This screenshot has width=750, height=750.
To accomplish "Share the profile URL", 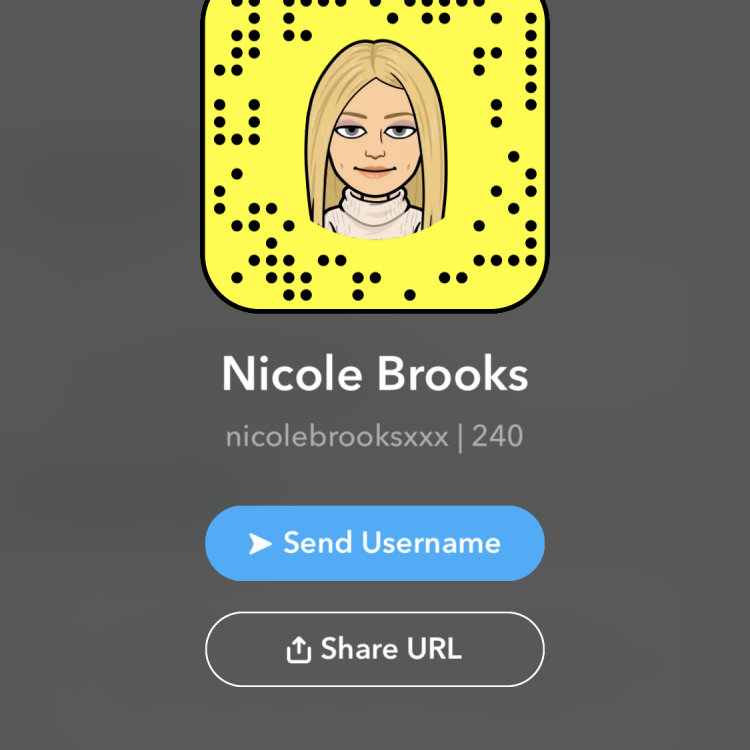I will click(x=375, y=649).
